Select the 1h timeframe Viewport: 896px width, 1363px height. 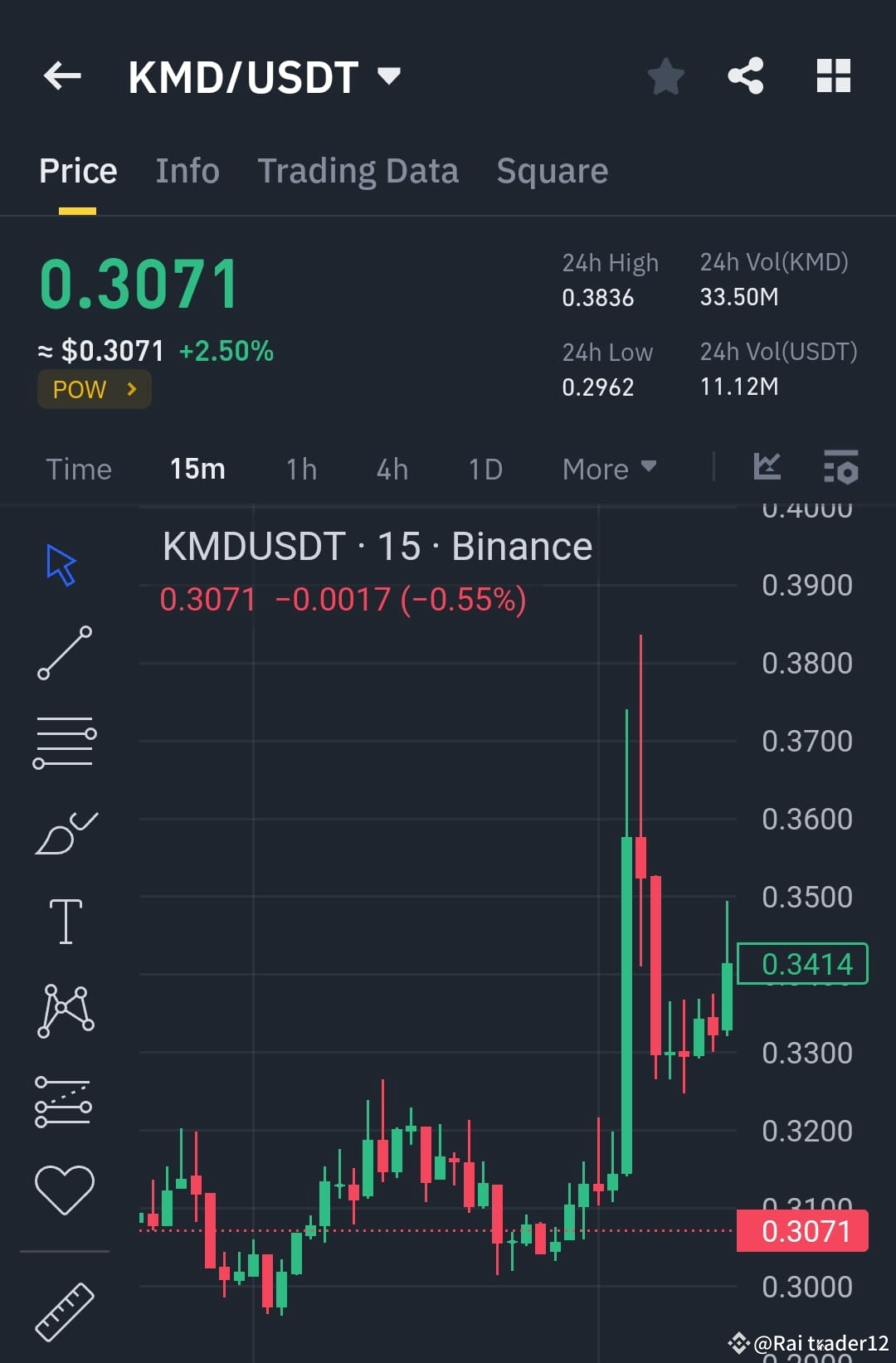coord(300,469)
